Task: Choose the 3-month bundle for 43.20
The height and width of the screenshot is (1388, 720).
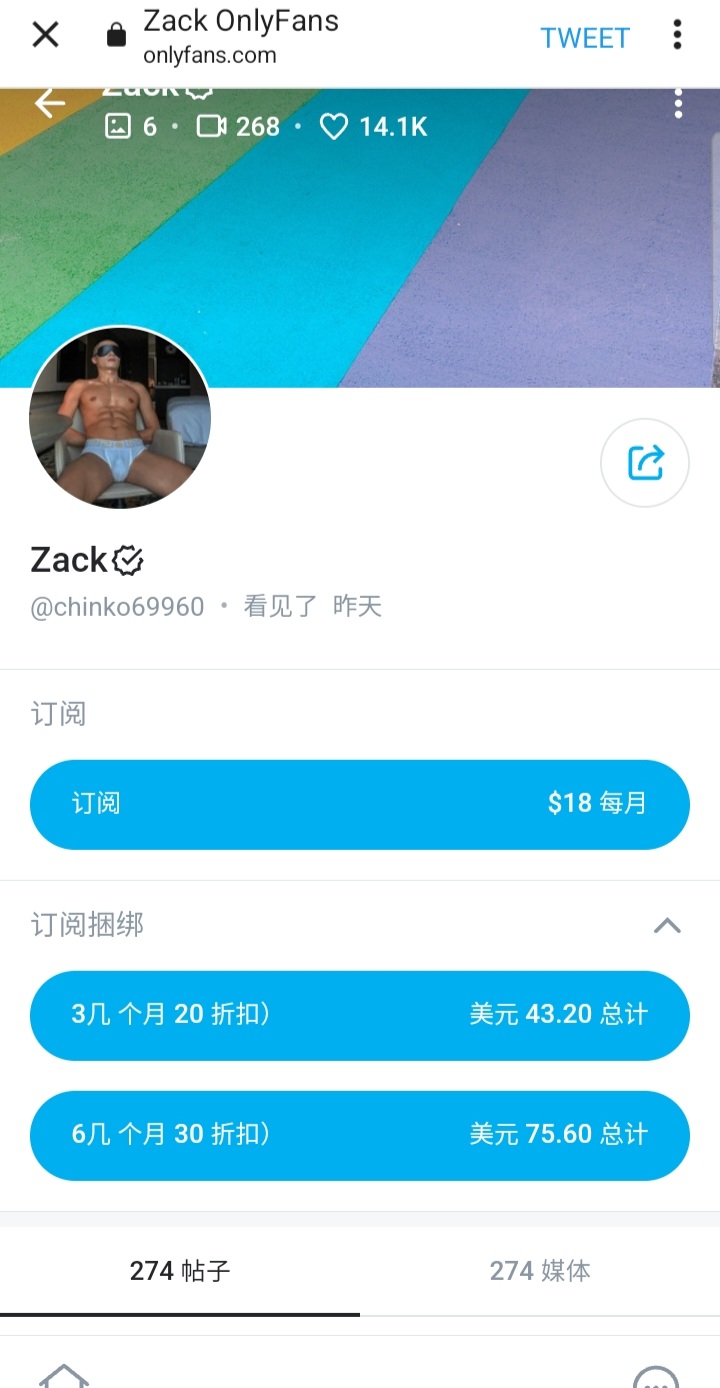Action: [x=360, y=1015]
